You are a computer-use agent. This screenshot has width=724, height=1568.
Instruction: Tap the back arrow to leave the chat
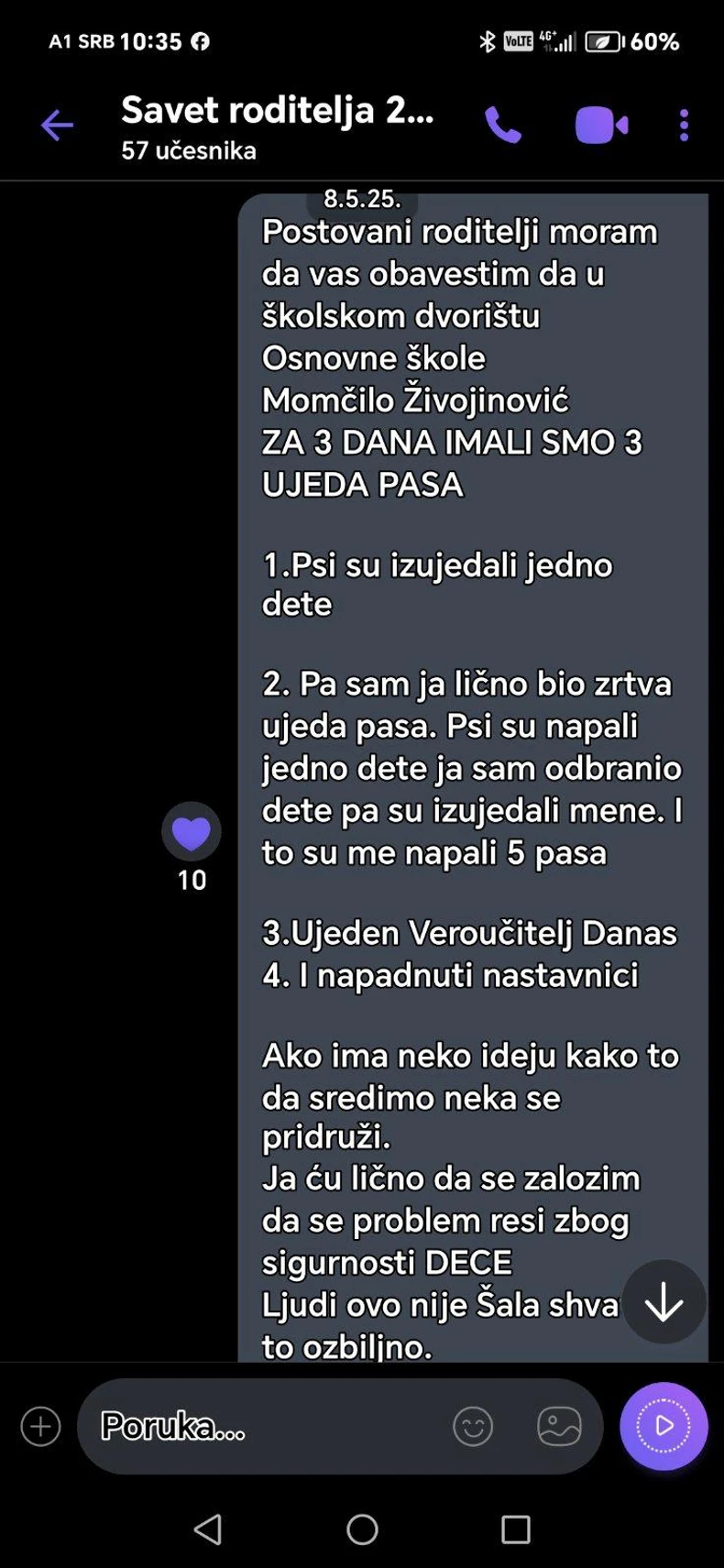point(57,126)
